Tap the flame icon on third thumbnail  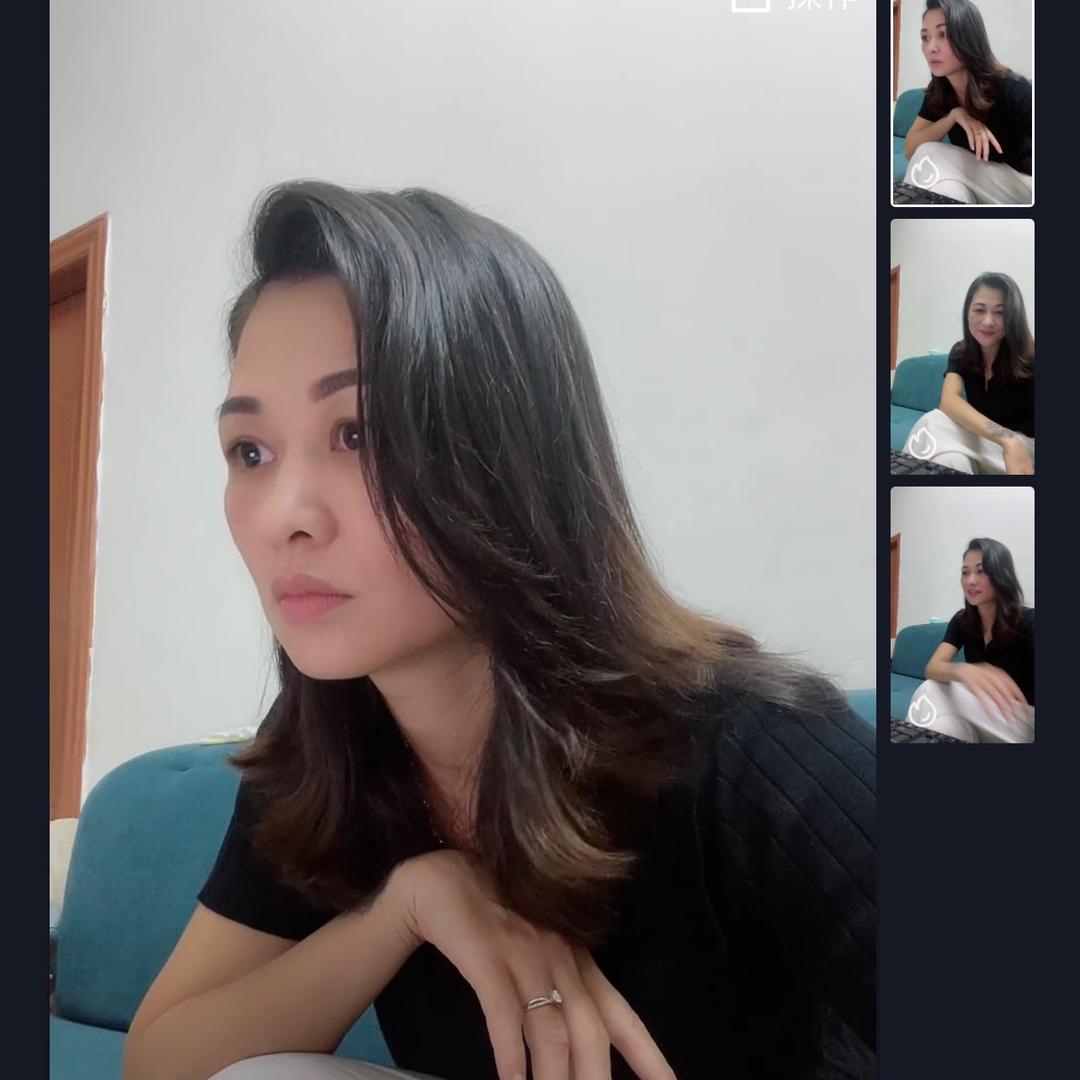[921, 710]
